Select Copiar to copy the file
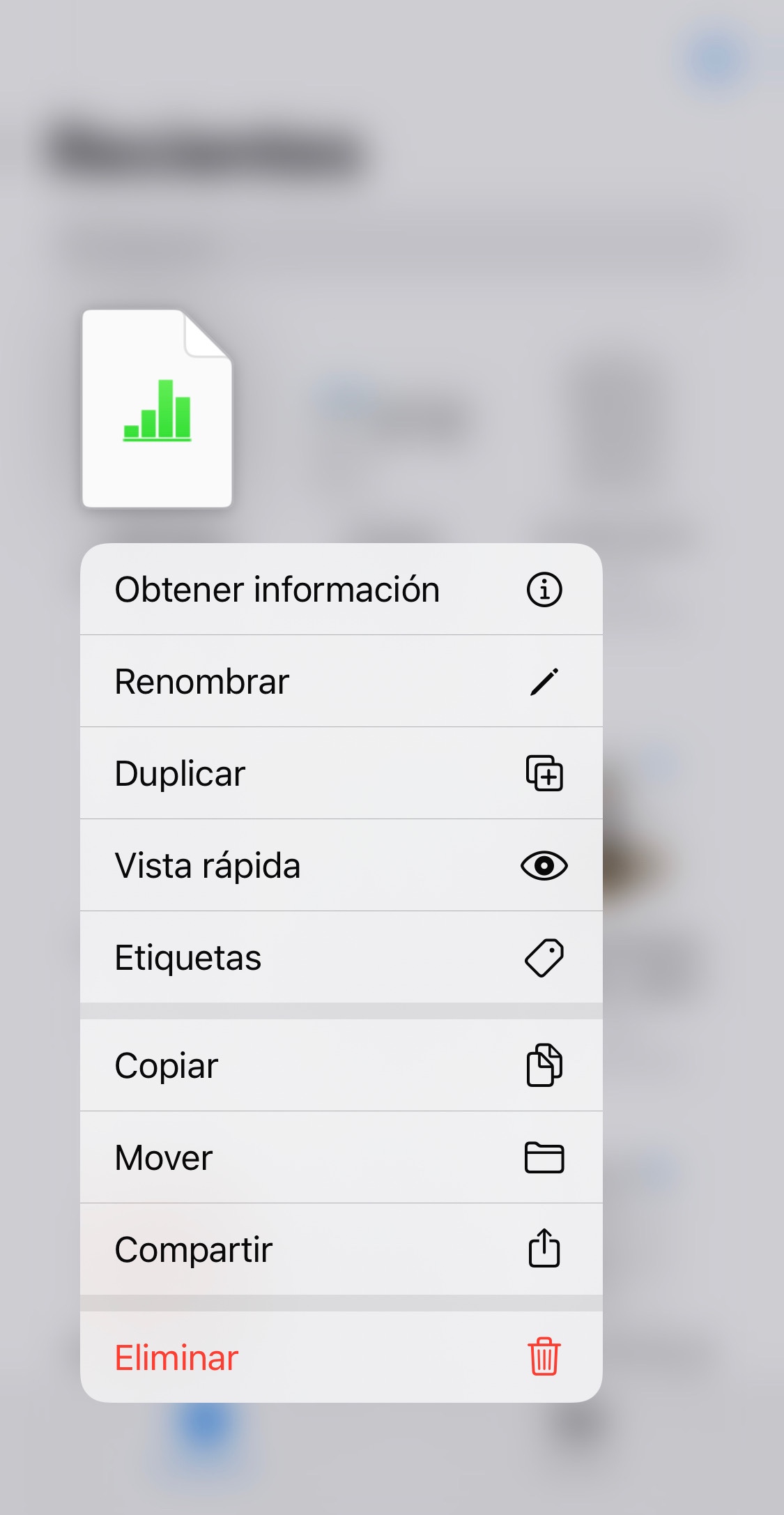Viewport: 784px width, 1515px height. [x=341, y=1065]
